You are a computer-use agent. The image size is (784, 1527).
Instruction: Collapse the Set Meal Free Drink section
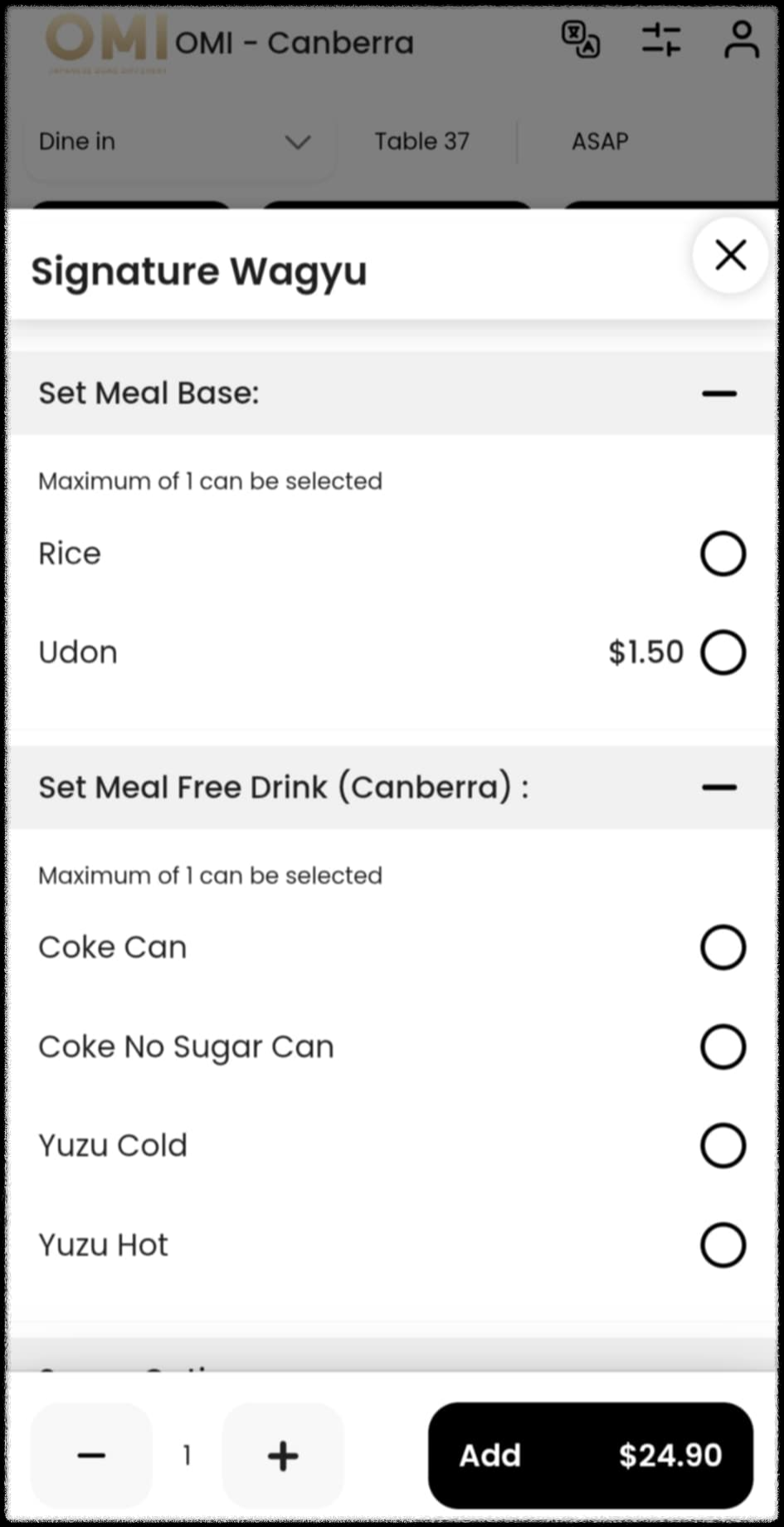click(718, 788)
